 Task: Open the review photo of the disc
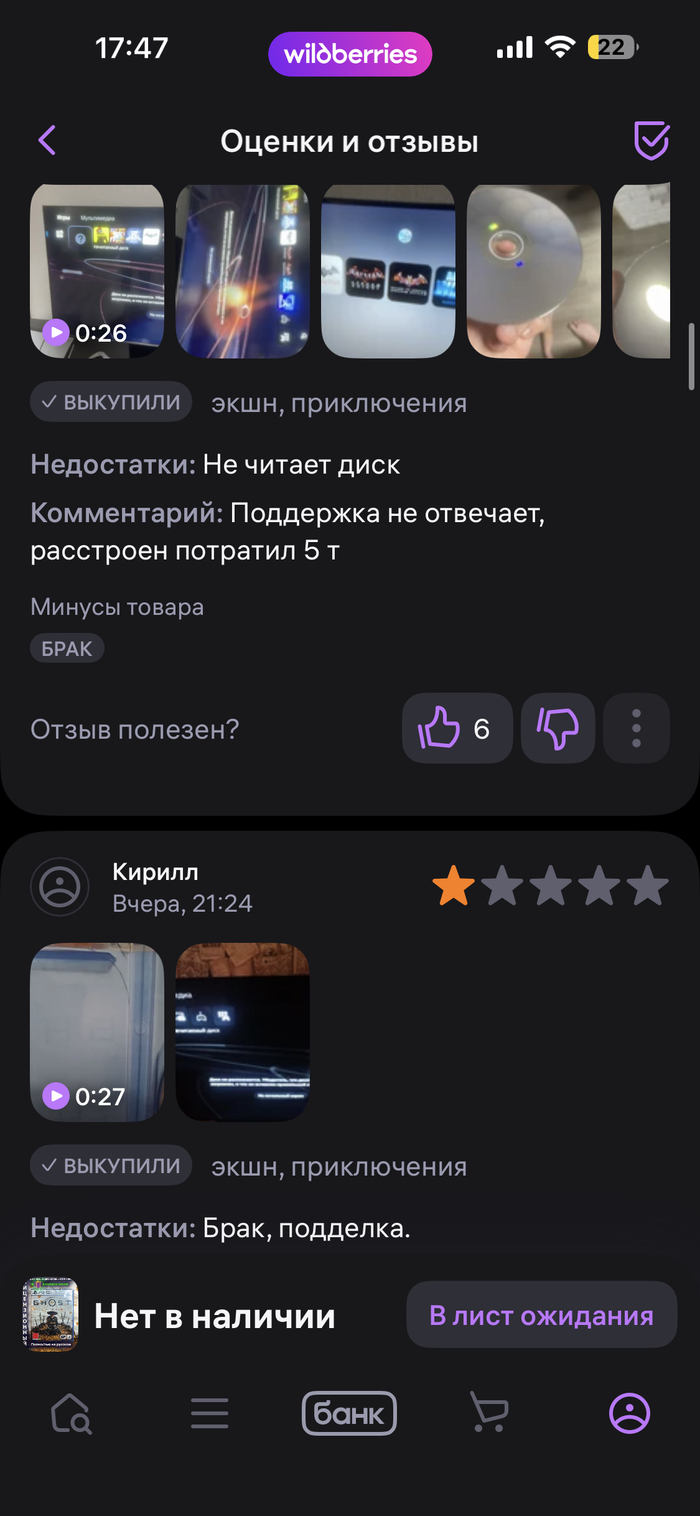point(534,271)
